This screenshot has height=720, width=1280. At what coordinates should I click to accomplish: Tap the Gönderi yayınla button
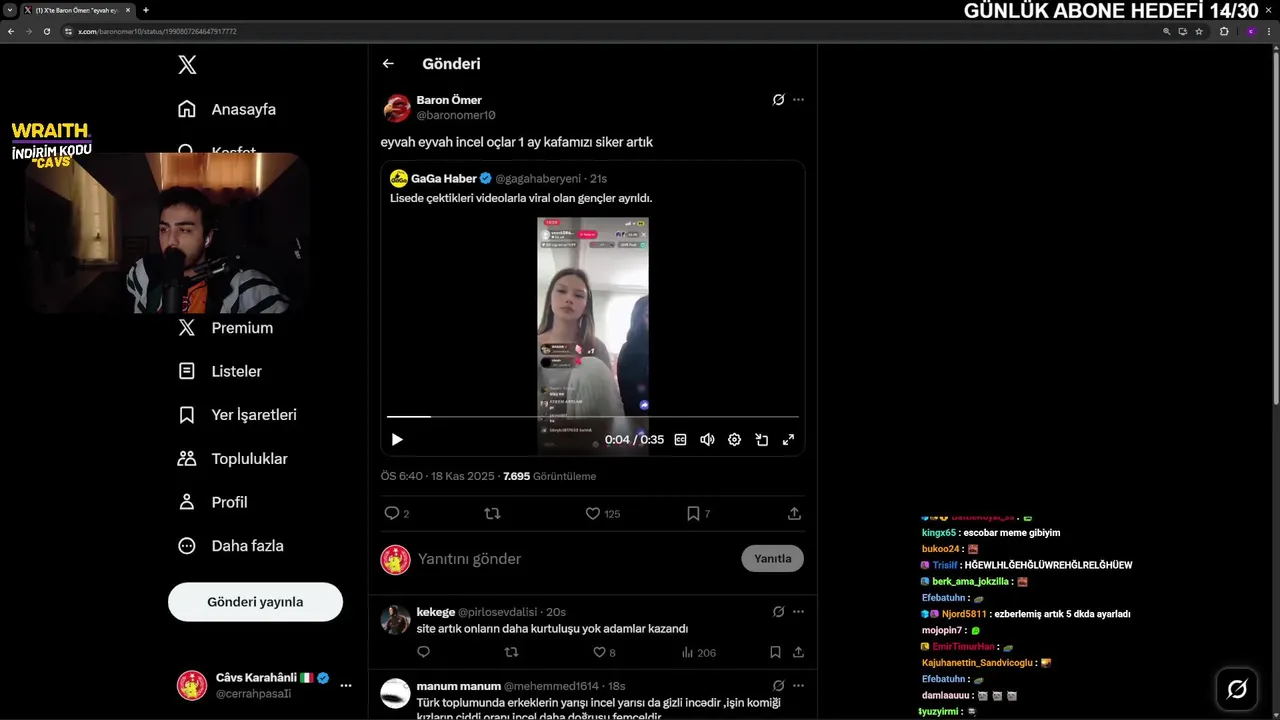(255, 602)
